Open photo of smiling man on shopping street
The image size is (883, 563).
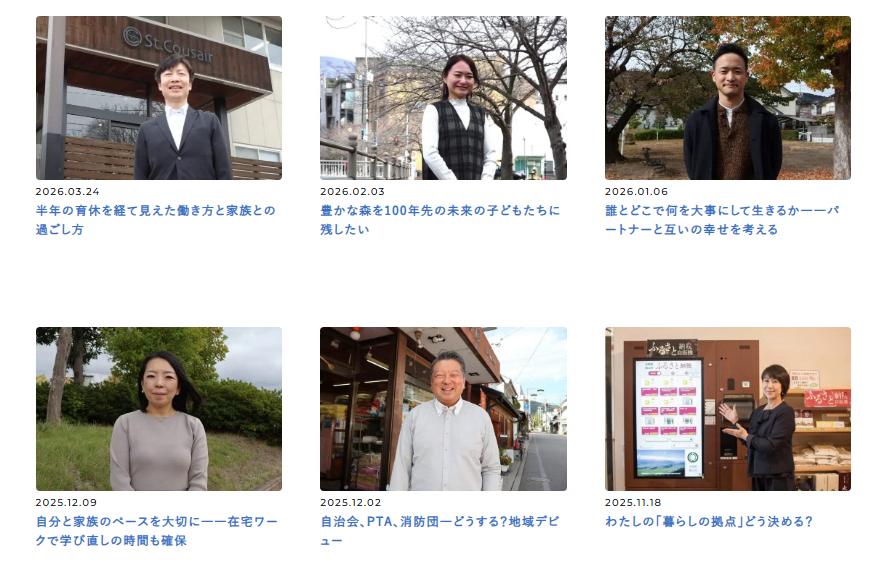443,409
